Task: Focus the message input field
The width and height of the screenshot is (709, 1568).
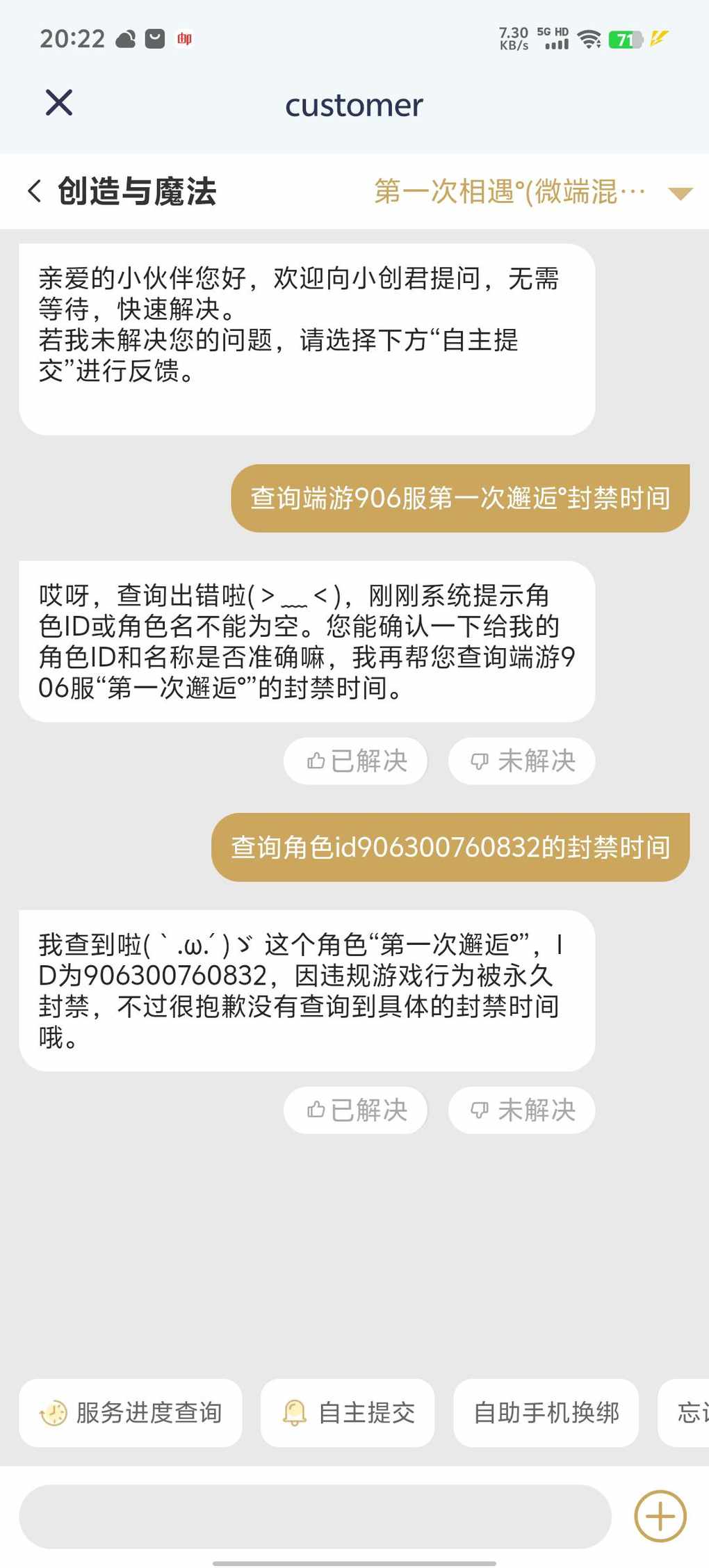Action: [314, 1517]
